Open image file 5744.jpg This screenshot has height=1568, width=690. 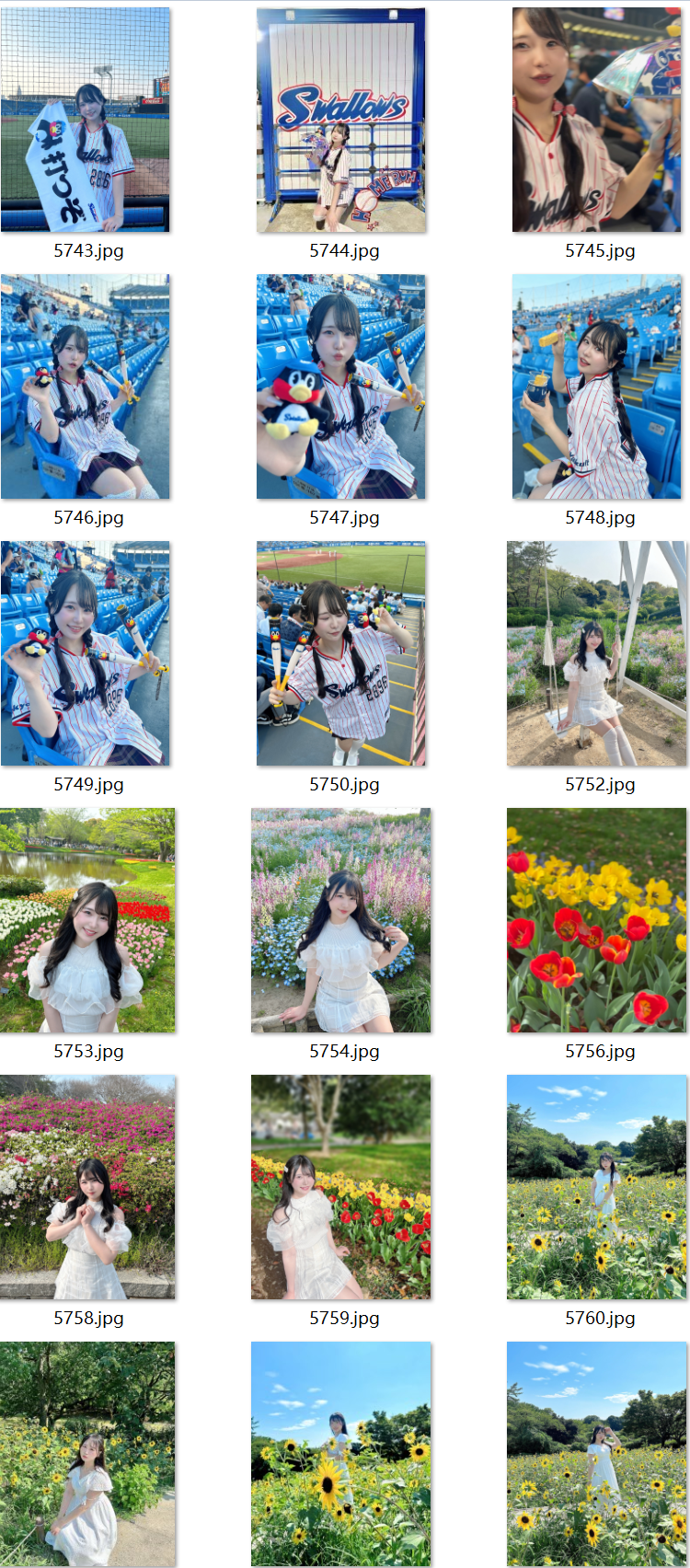pos(341,120)
